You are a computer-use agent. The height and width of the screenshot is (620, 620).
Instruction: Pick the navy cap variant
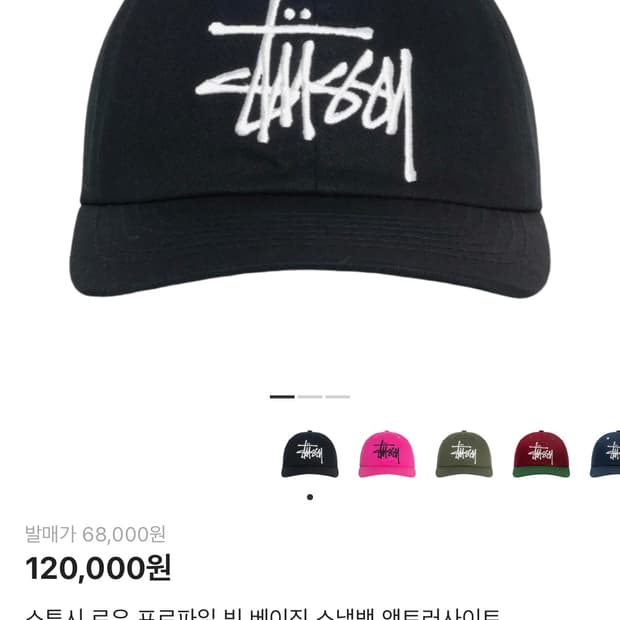tap(606, 454)
